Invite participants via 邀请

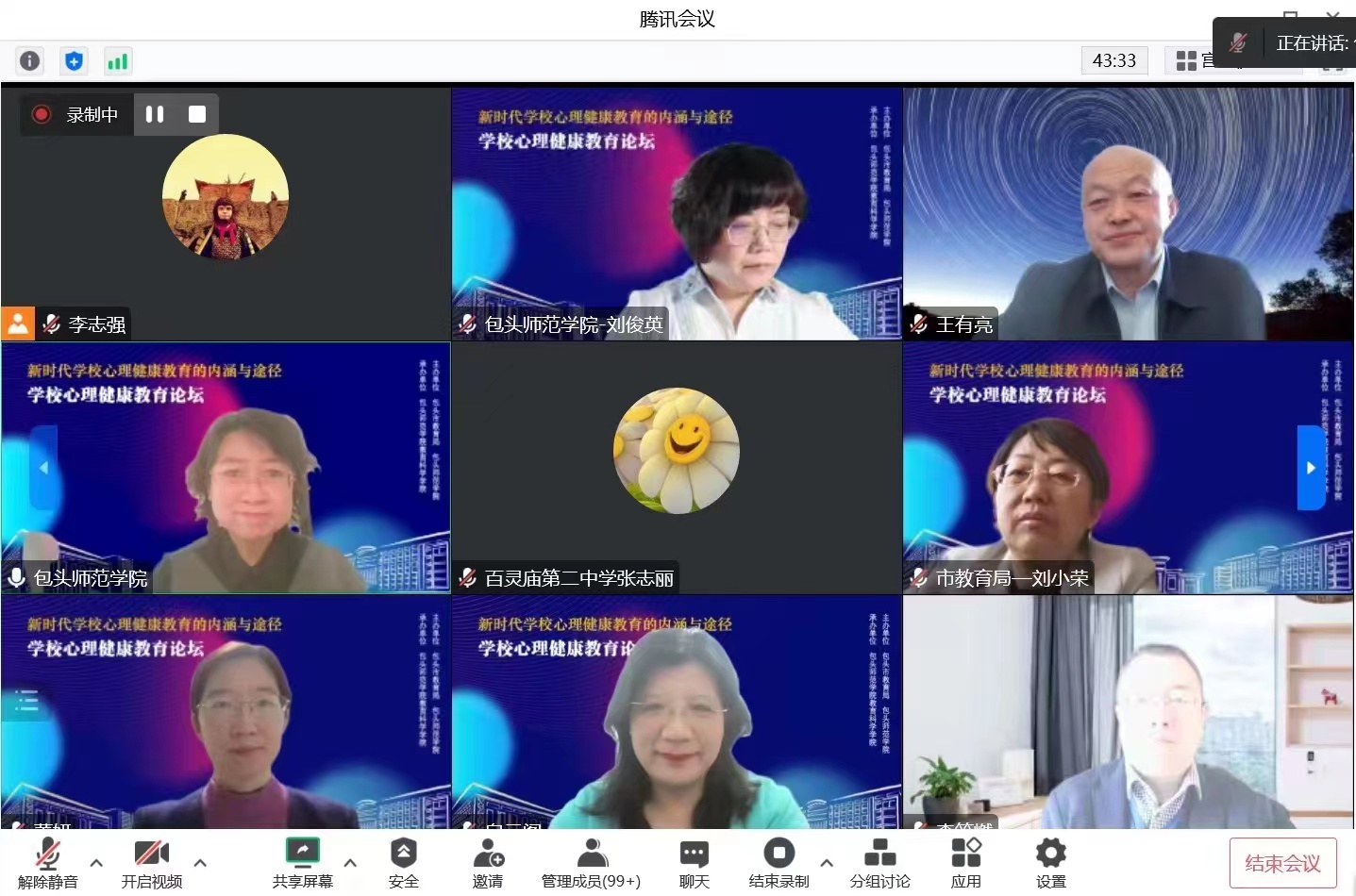pos(488,862)
